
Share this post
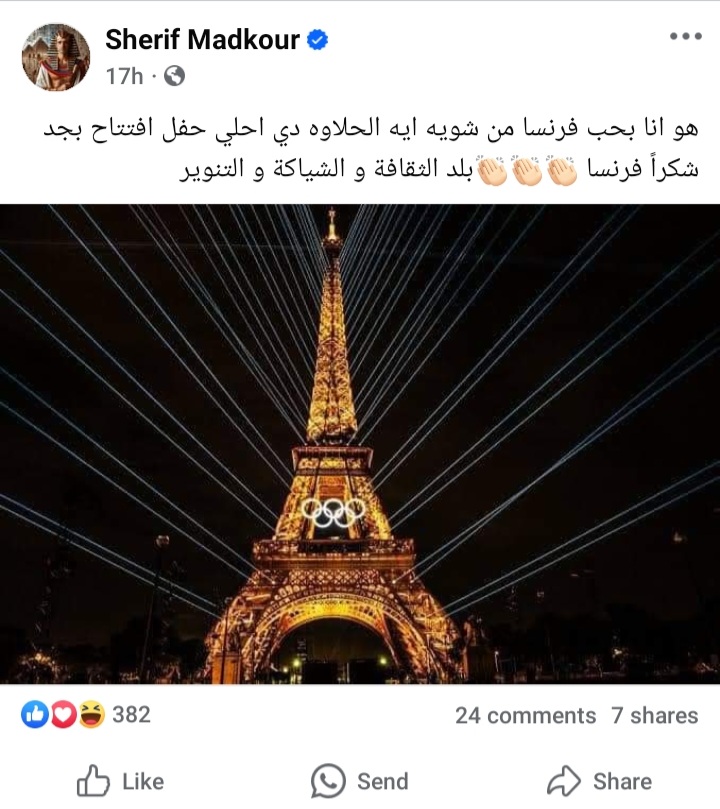[600, 781]
